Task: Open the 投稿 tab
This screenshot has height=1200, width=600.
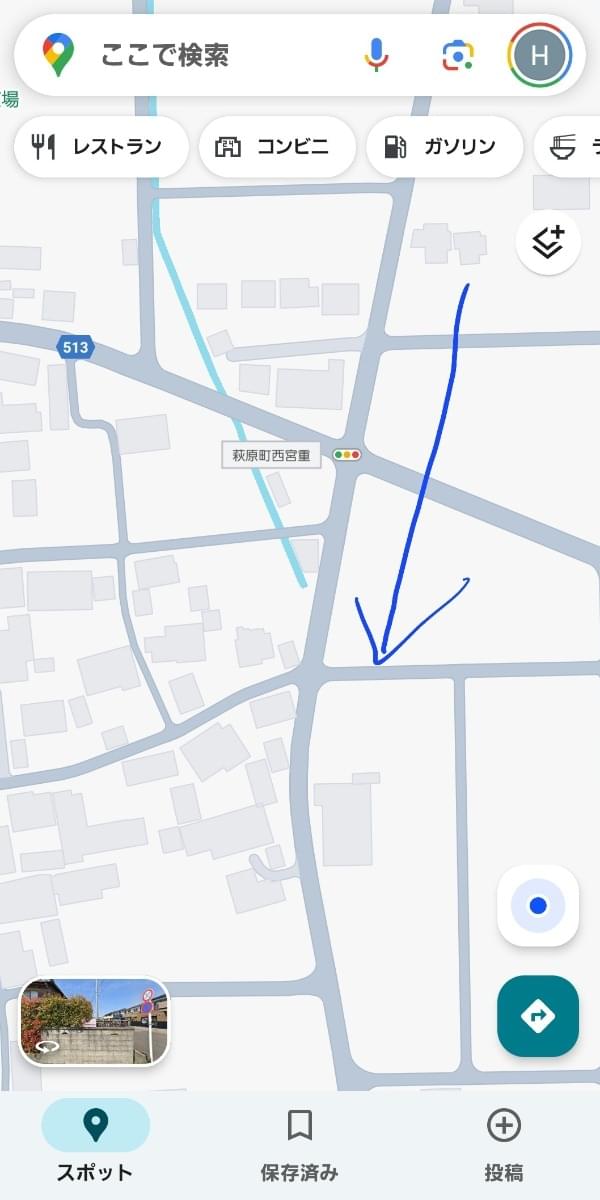Action: point(503,1141)
